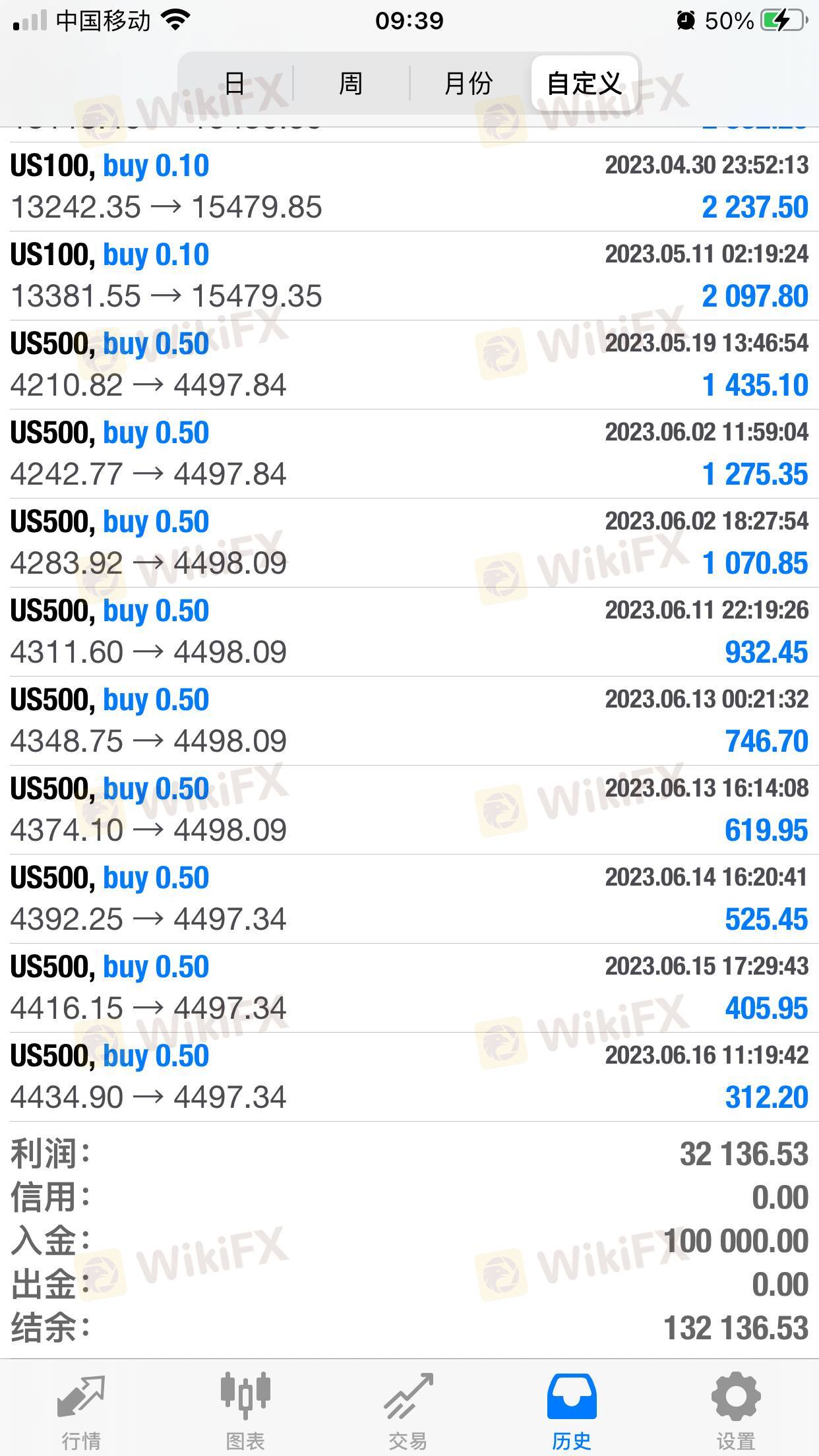
Task: Open the US500 trade with profit 619.95
Action: tap(409, 810)
